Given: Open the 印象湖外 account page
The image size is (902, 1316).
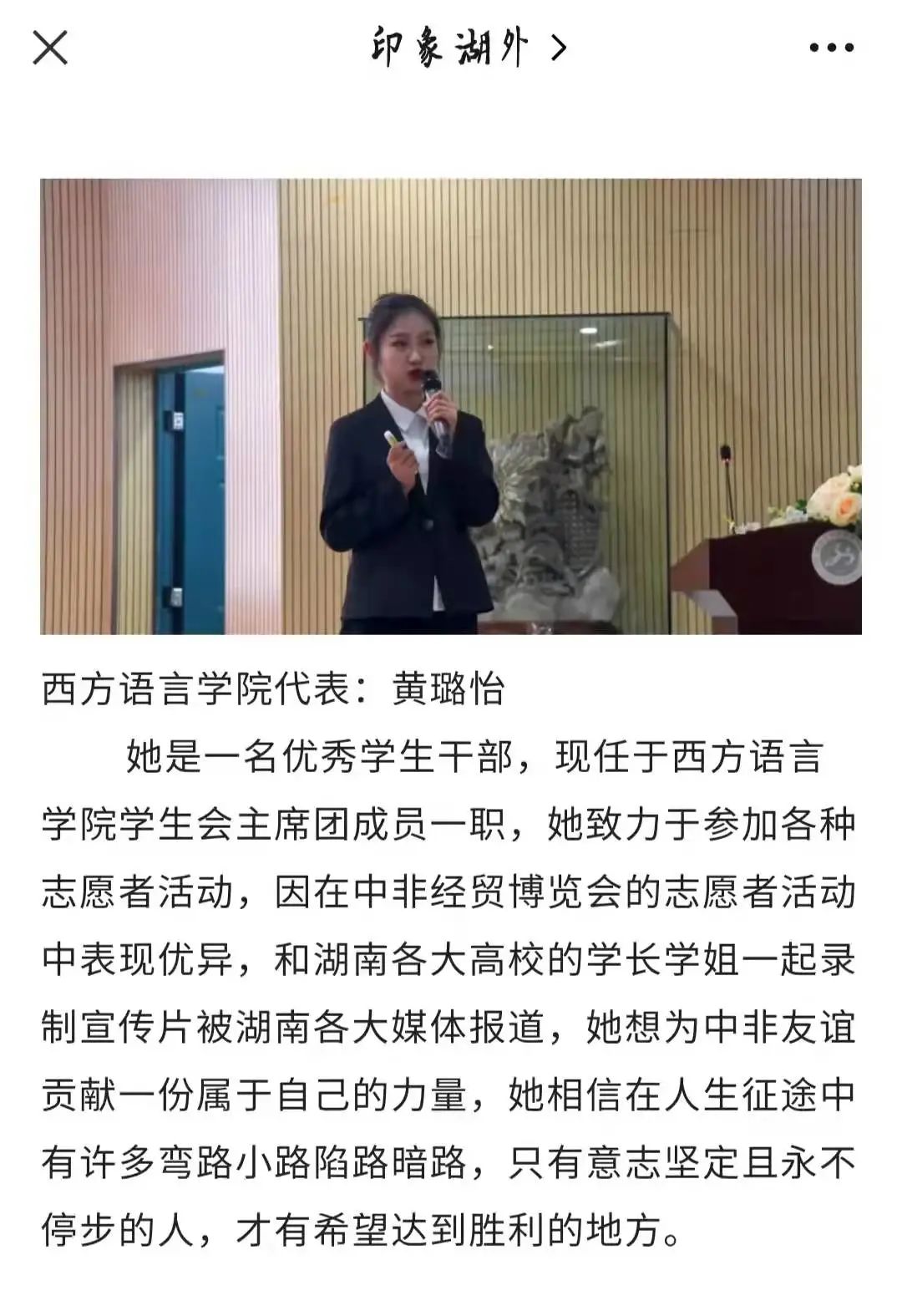Looking at the screenshot, I should click(467, 48).
